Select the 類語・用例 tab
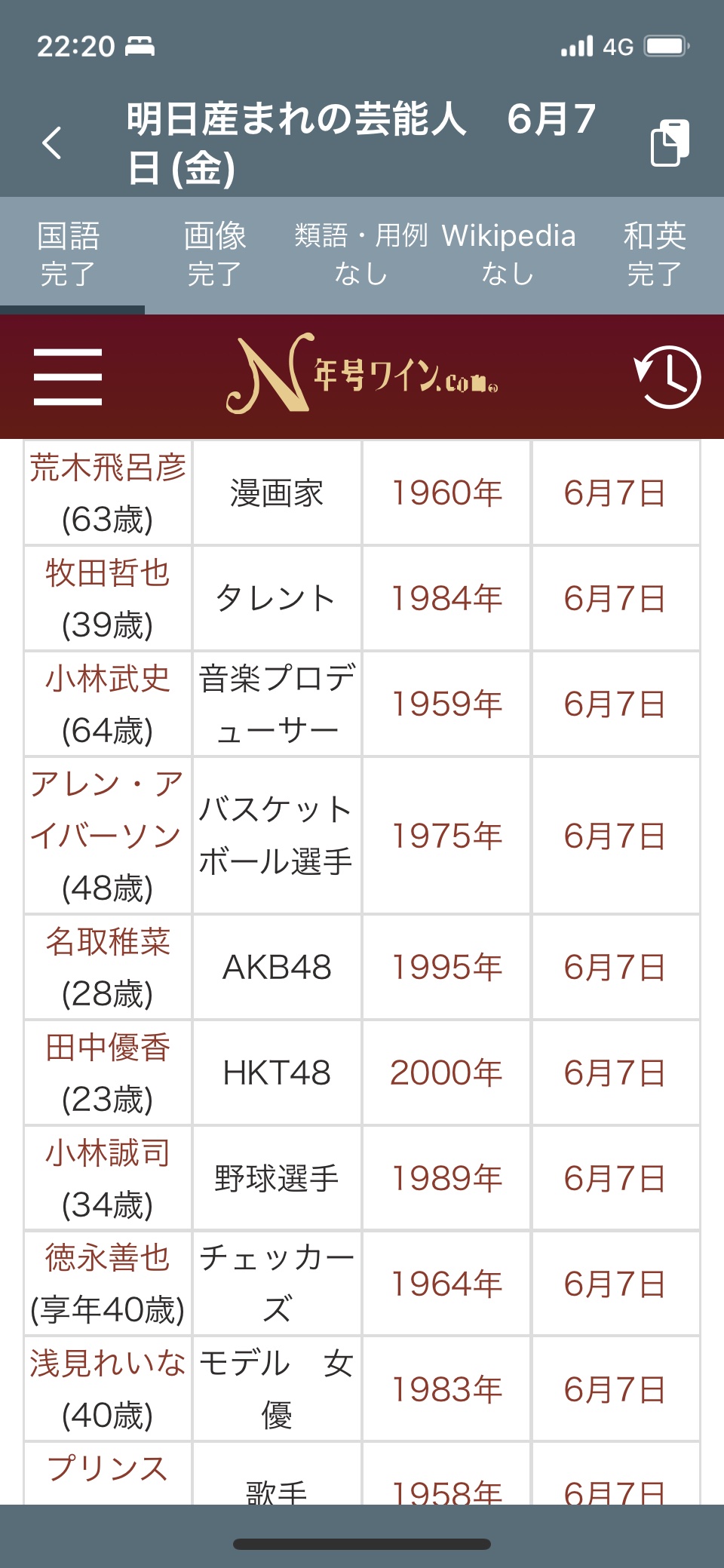This screenshot has height=1568, width=724. [x=360, y=254]
